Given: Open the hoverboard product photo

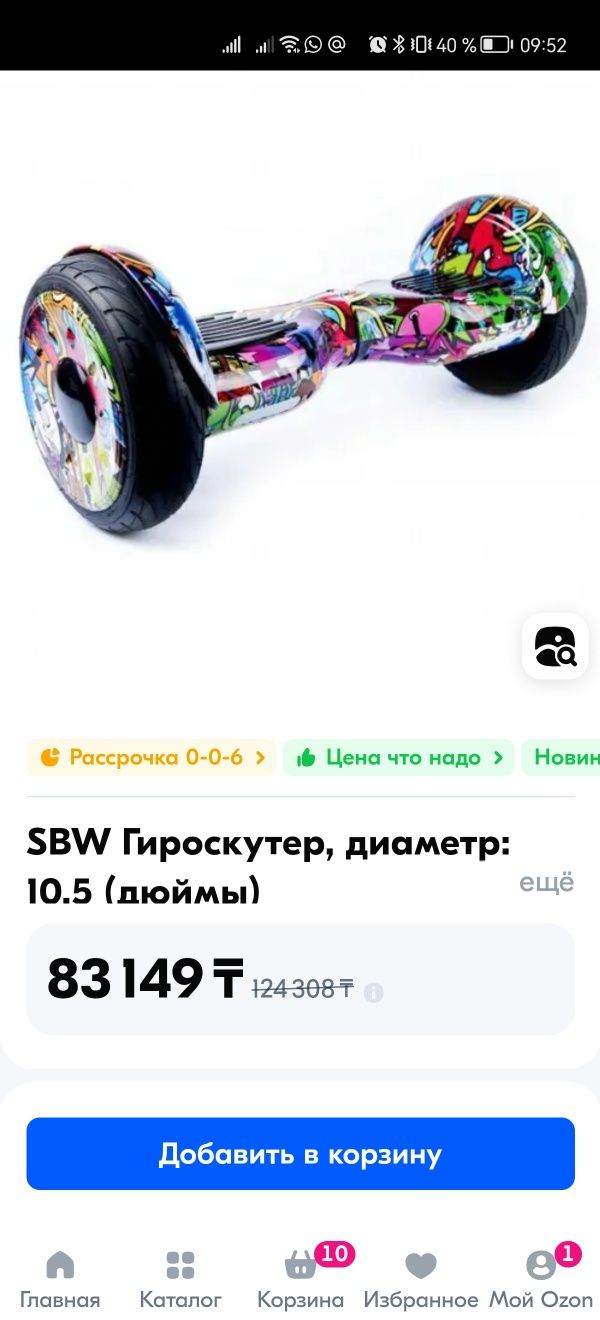Looking at the screenshot, I should (x=300, y=370).
